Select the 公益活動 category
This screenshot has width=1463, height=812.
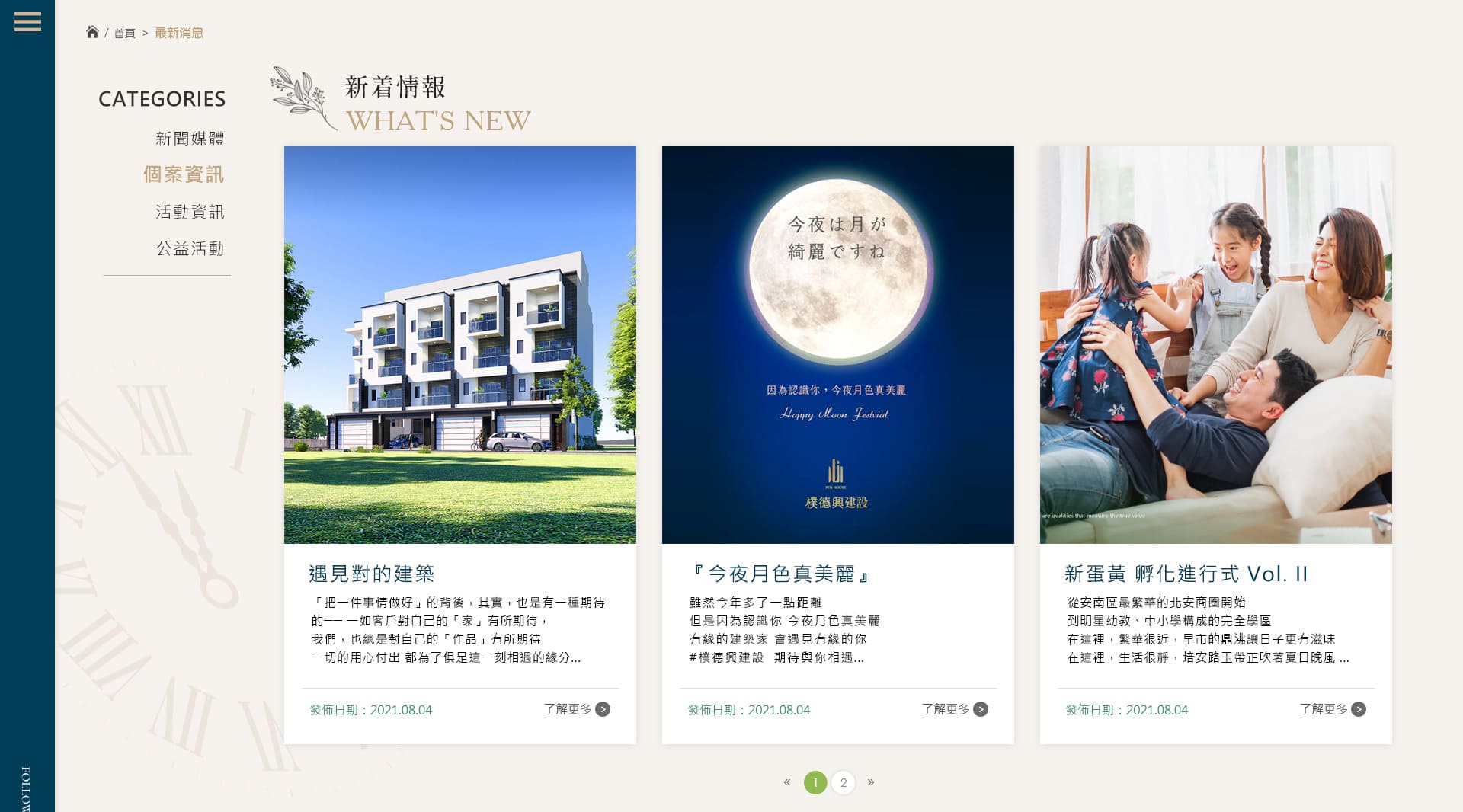(190, 248)
